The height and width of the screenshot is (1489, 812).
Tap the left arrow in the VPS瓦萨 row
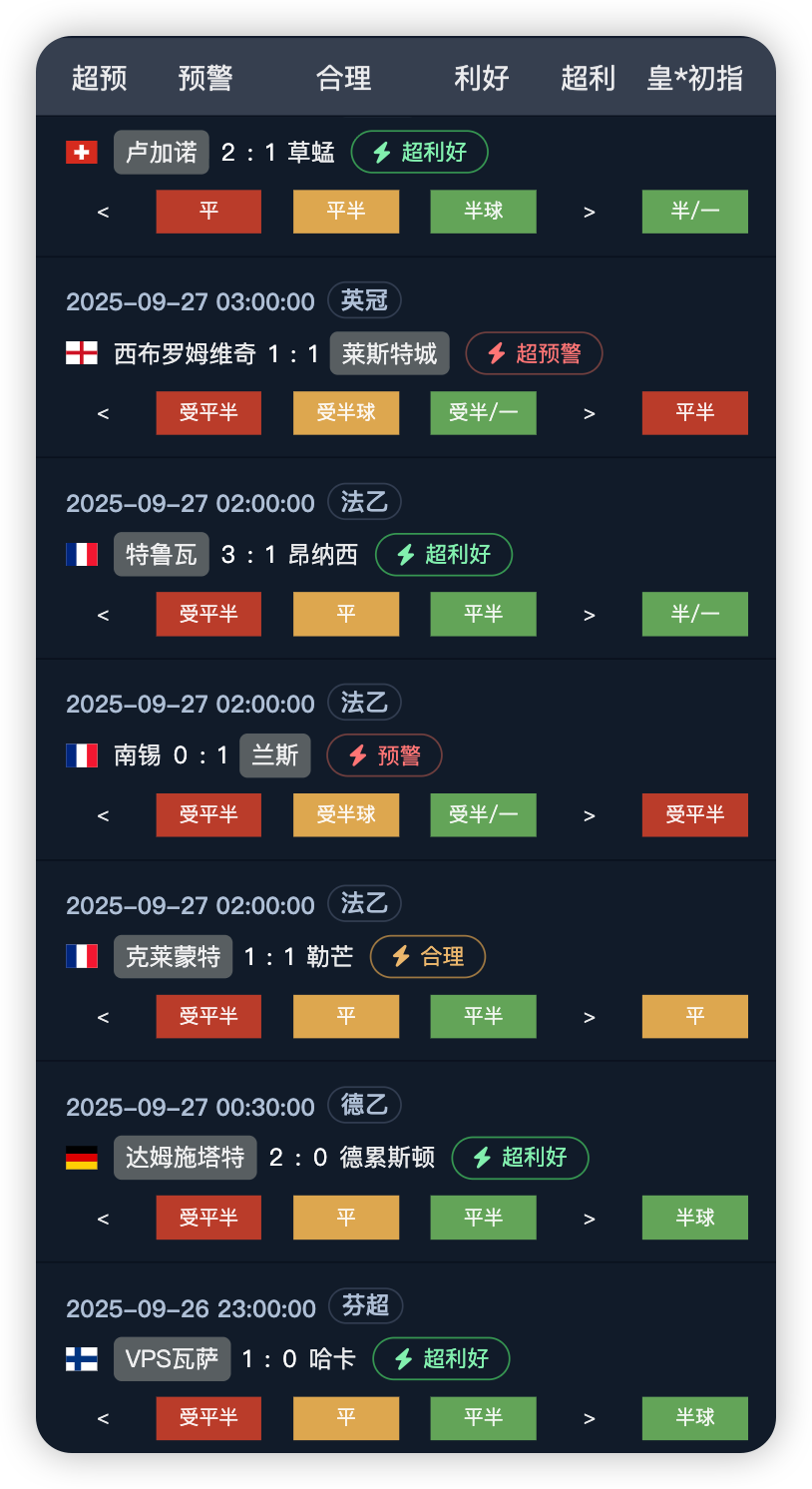(x=103, y=1418)
